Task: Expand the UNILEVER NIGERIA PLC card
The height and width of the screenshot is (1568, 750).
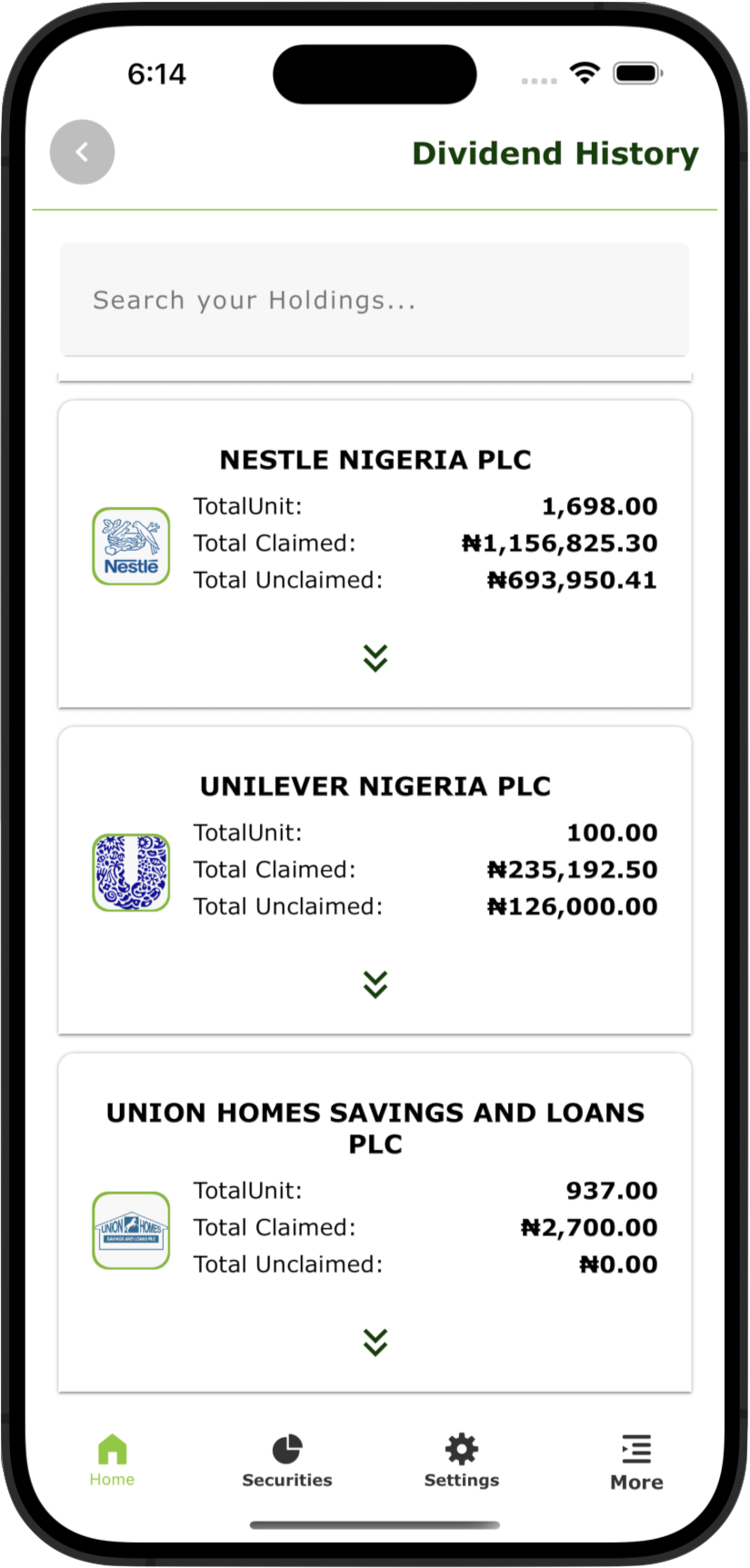Action: point(375,983)
